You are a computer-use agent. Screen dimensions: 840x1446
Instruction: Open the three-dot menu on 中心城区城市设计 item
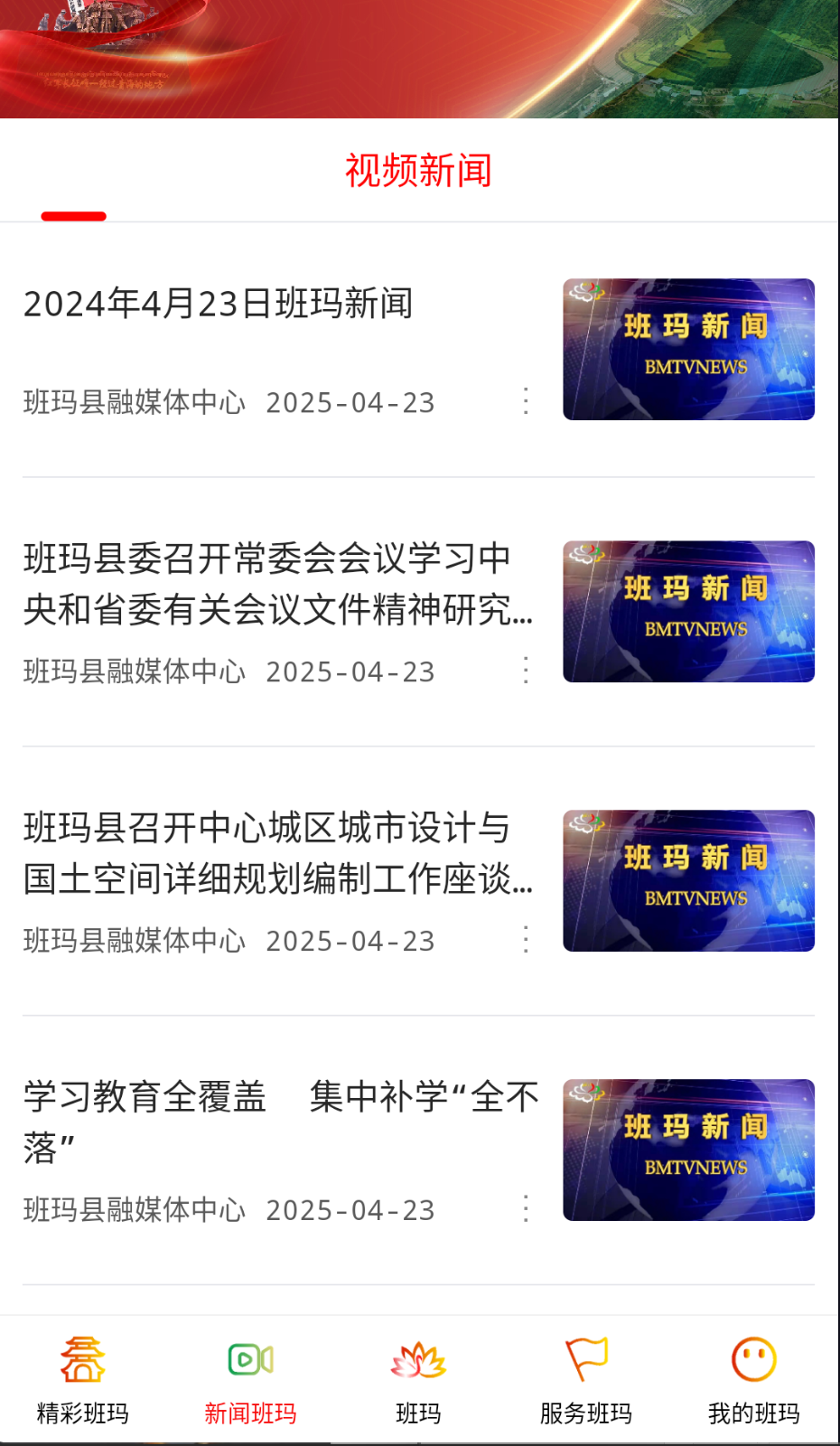(526, 940)
